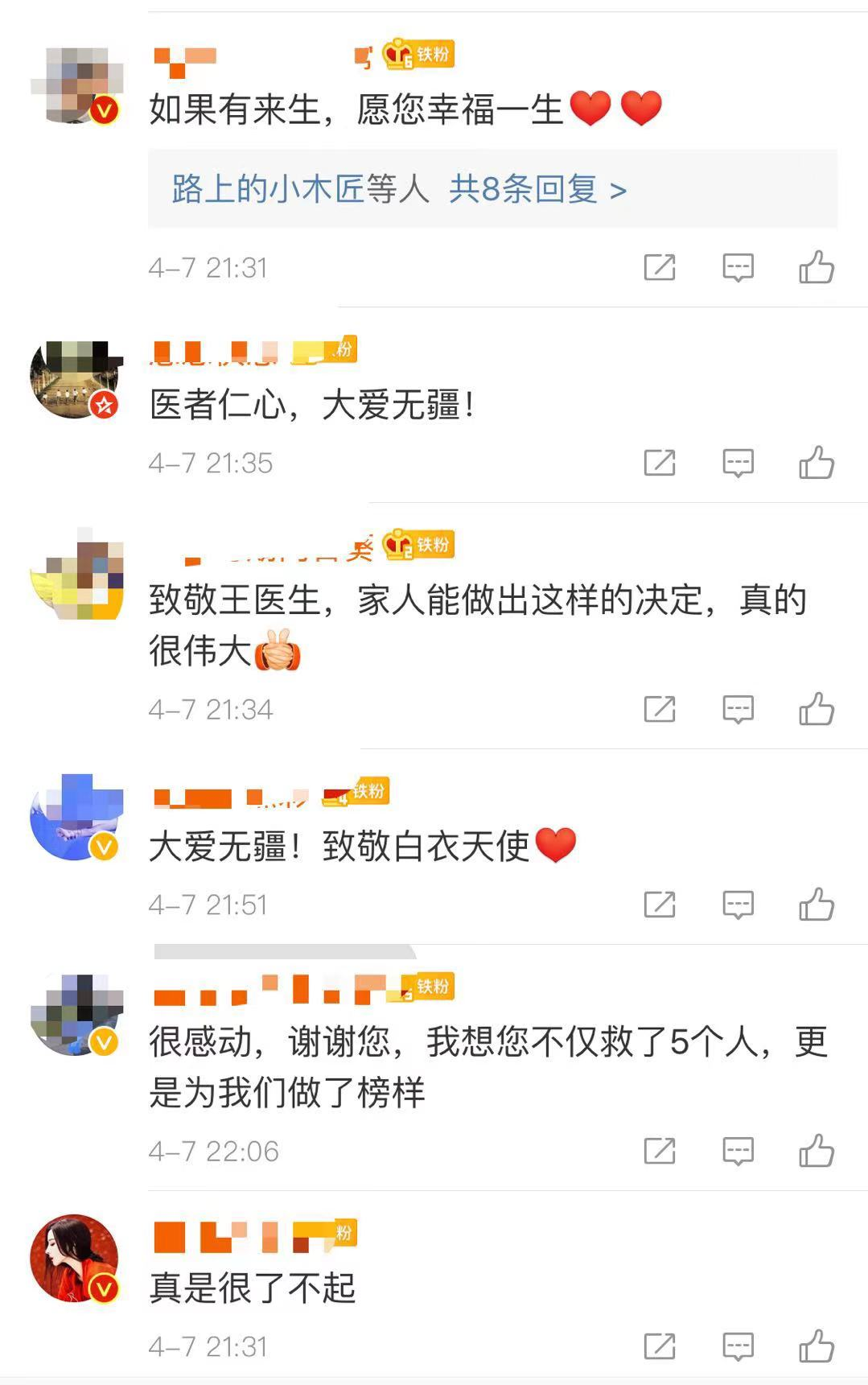Like the comment 真是很了不起

tap(817, 1346)
